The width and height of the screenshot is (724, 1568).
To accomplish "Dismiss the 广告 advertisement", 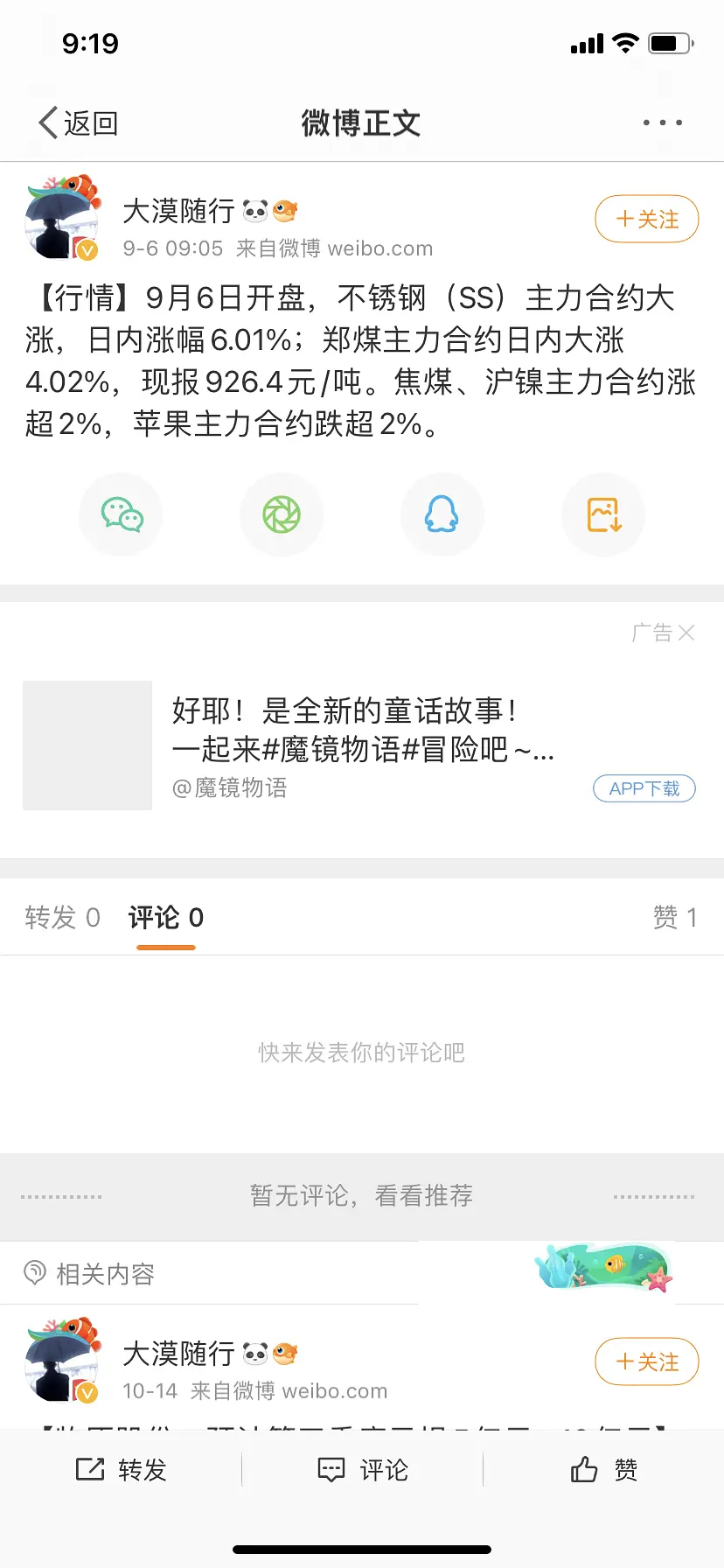I will coord(686,633).
